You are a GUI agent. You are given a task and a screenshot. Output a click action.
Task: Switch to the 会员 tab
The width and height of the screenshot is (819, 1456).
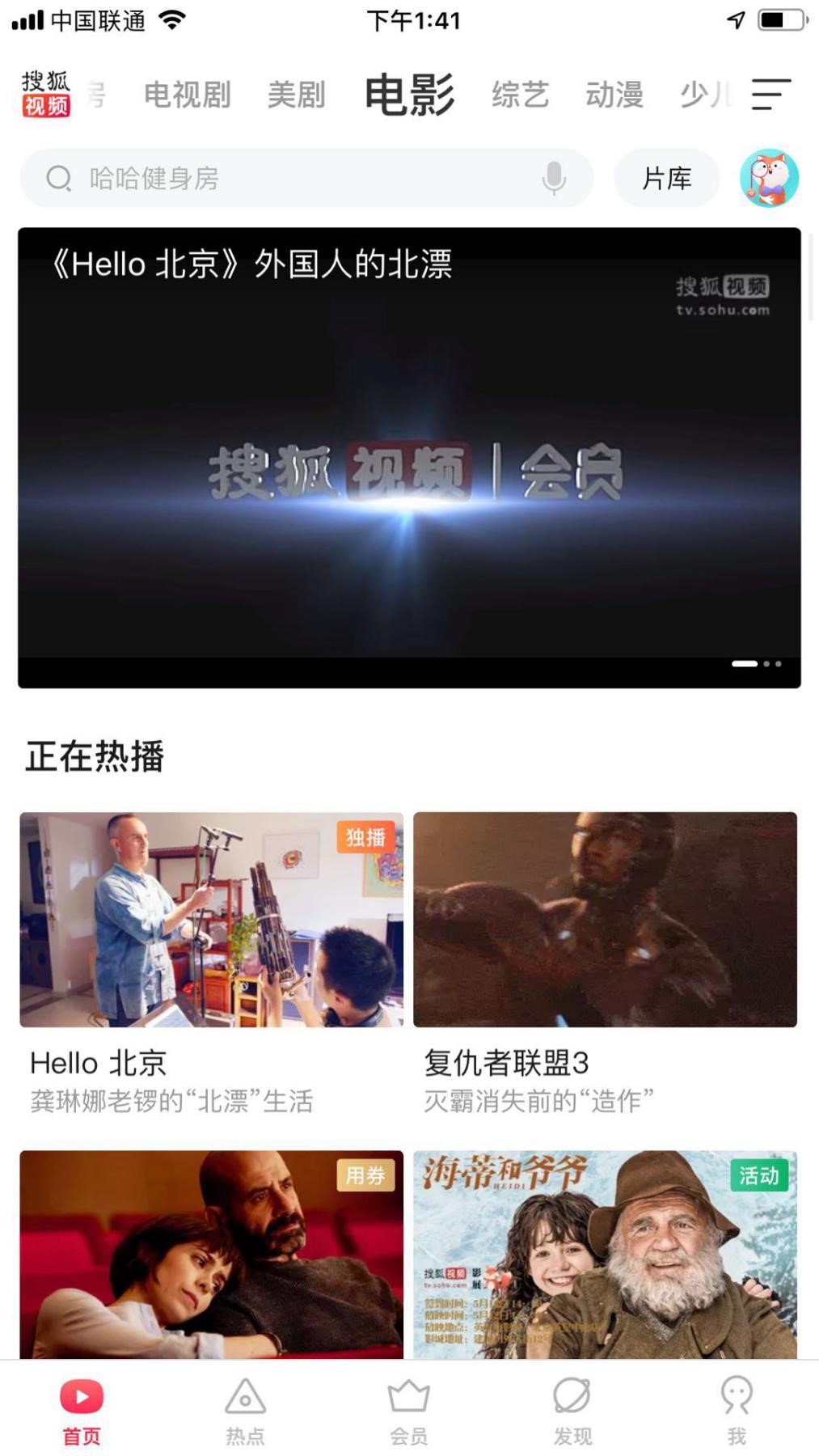pyautogui.click(x=409, y=1410)
